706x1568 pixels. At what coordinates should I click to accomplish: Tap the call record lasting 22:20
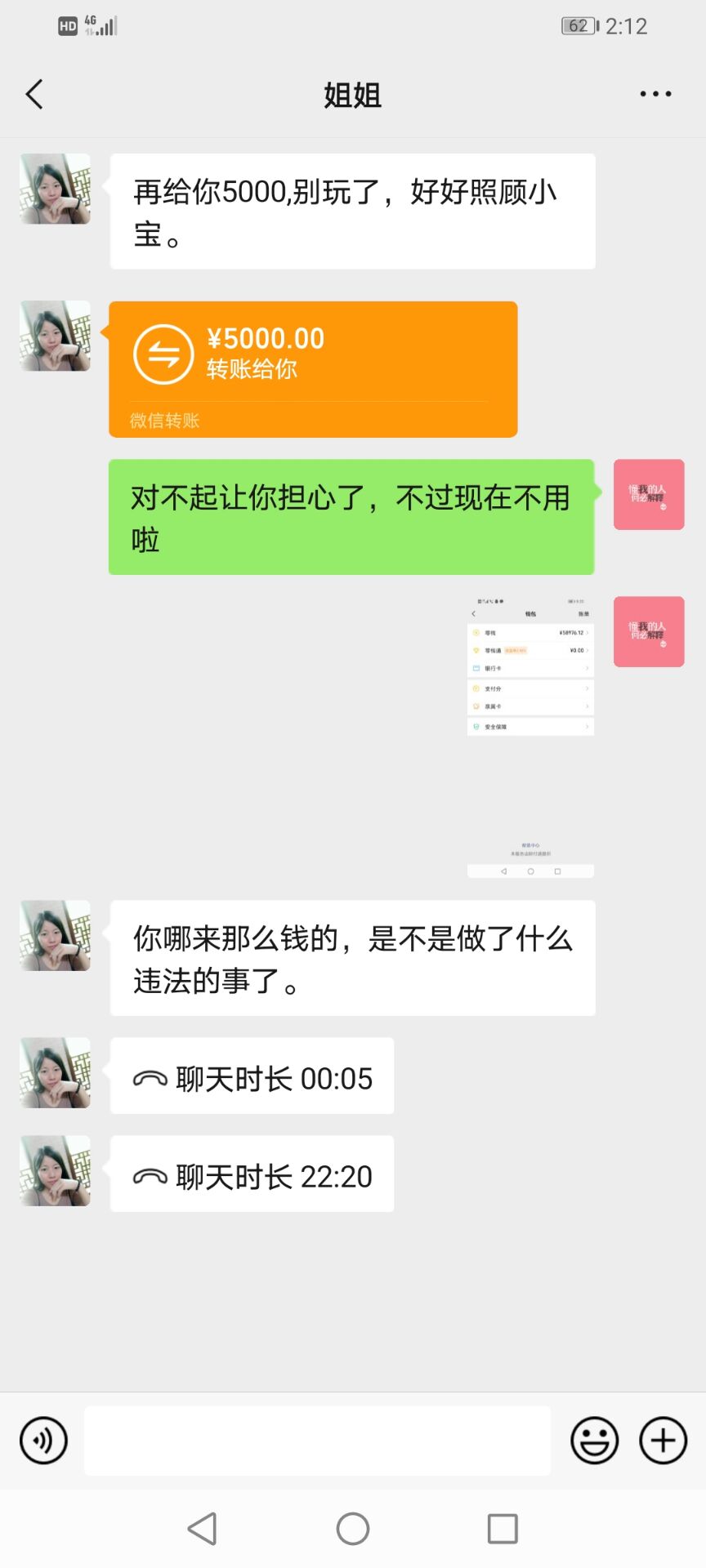pos(252,1174)
